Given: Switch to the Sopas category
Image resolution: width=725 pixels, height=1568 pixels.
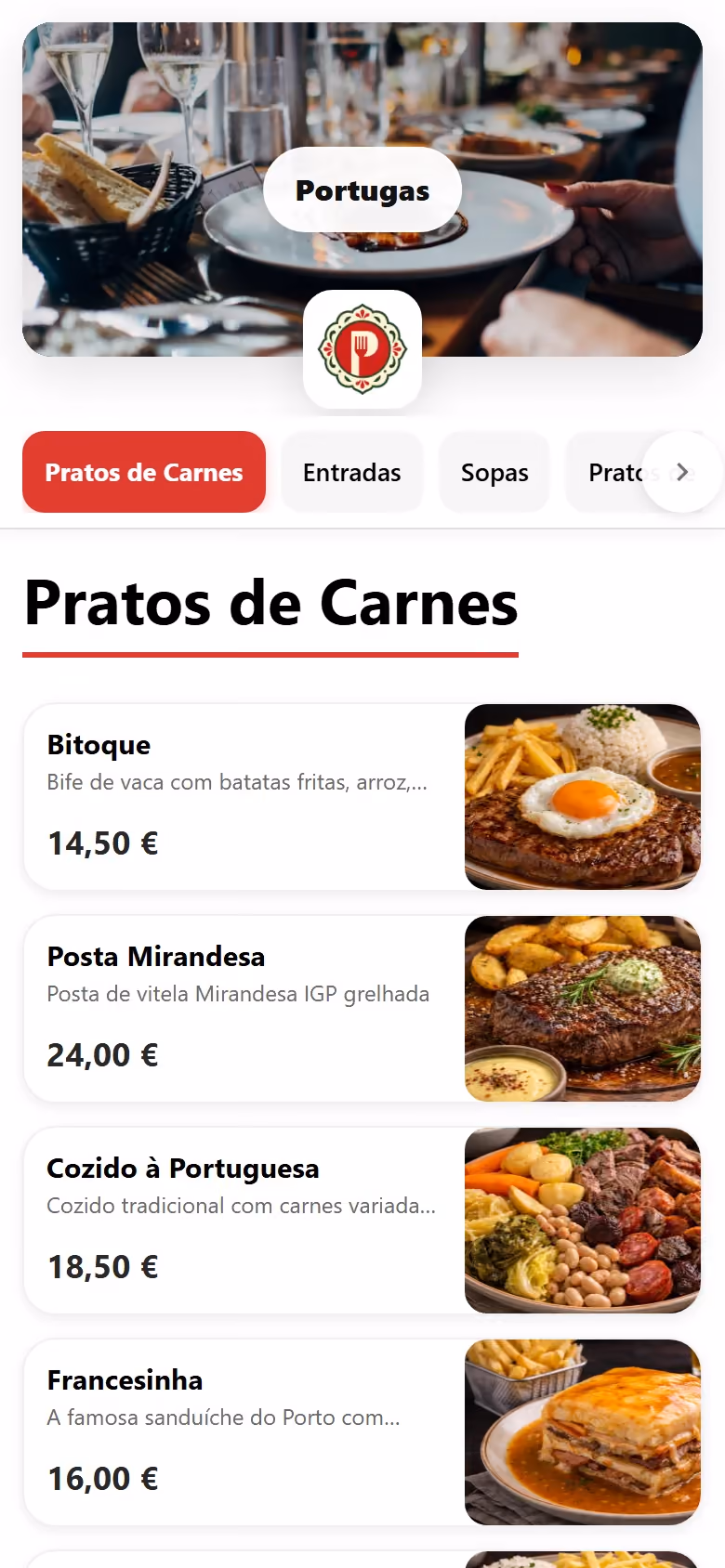Looking at the screenshot, I should point(494,472).
